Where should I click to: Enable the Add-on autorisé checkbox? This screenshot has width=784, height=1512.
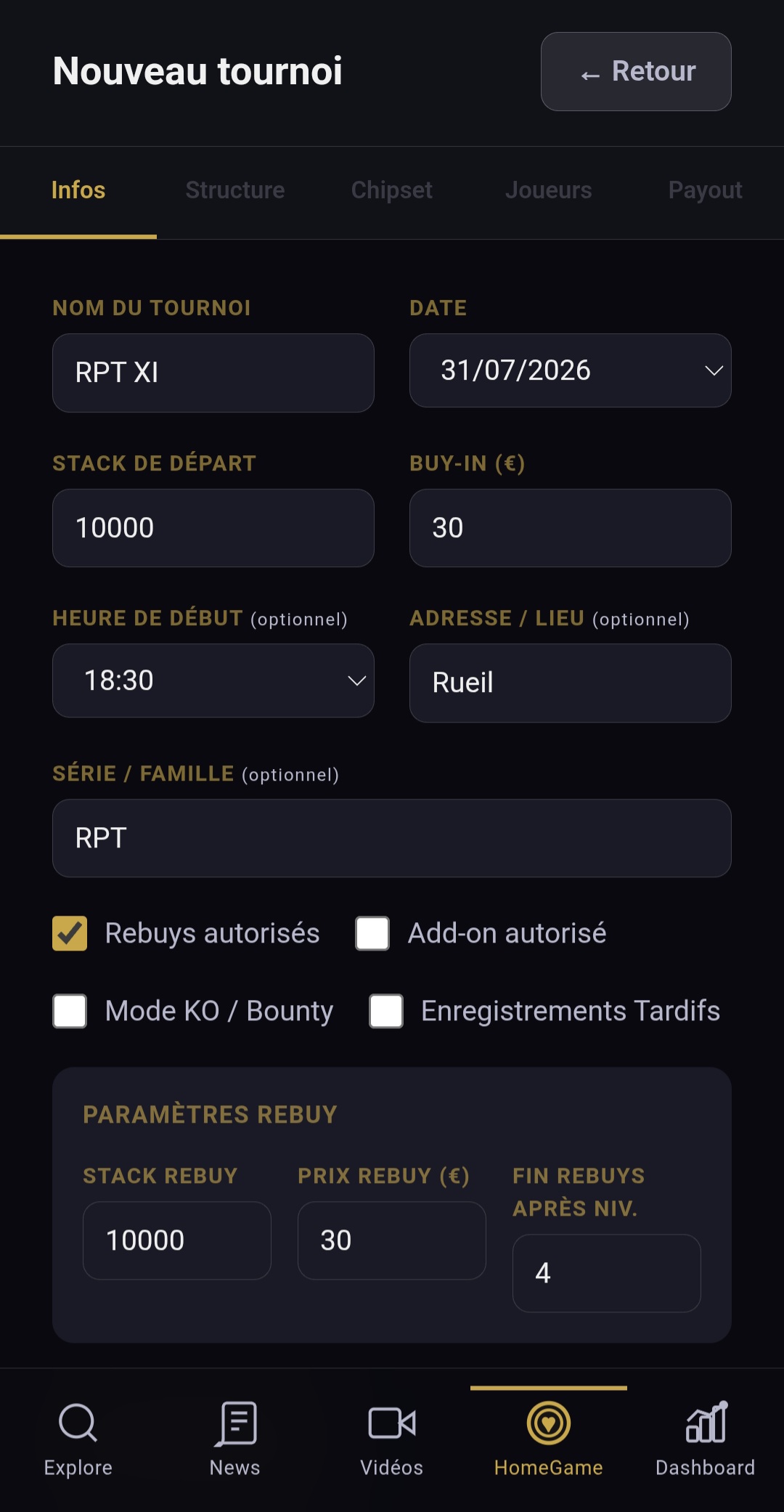(372, 933)
